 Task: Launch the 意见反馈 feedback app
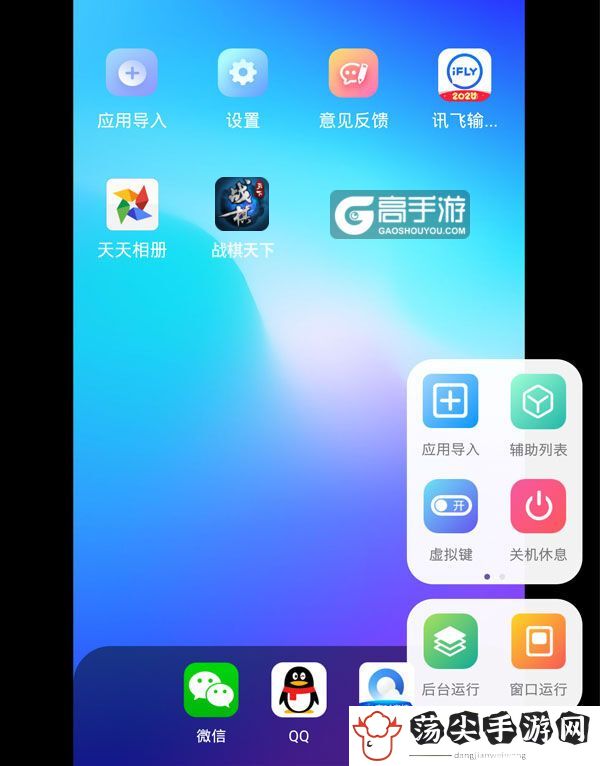[x=353, y=74]
